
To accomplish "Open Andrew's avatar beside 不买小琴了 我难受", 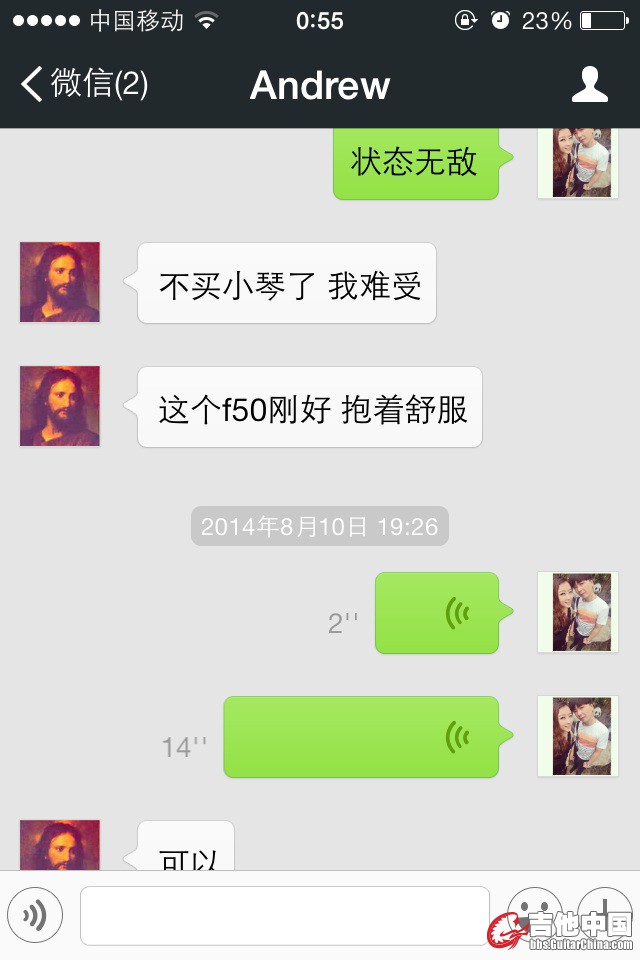I will 60,282.
